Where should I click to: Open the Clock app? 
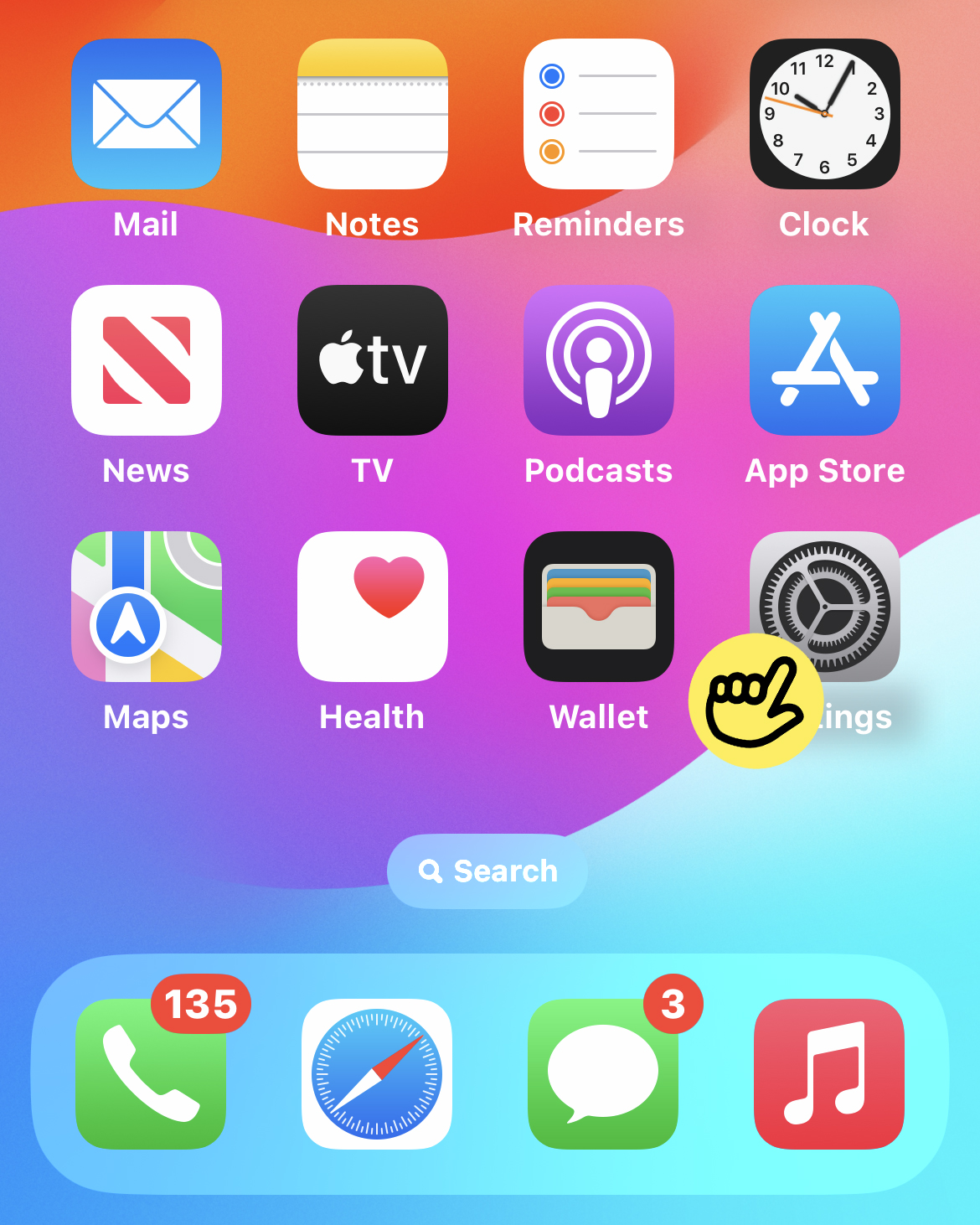pyautogui.click(x=825, y=114)
